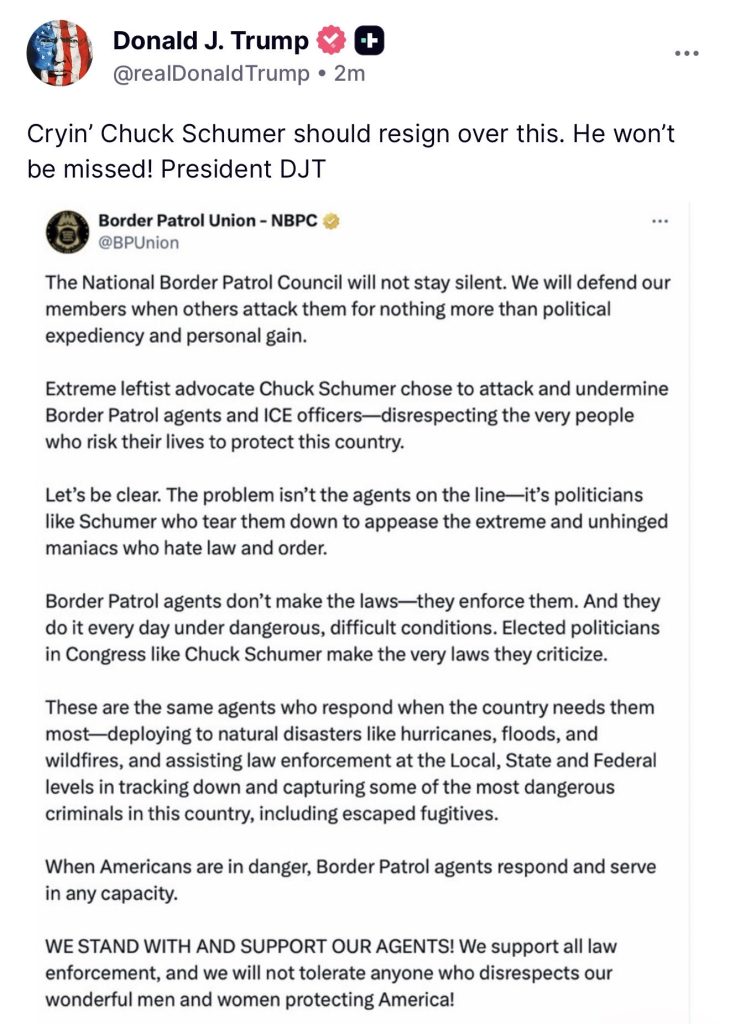The height and width of the screenshot is (1024, 730).
Task: Open the profile picture of the post author
Action: 59,53
